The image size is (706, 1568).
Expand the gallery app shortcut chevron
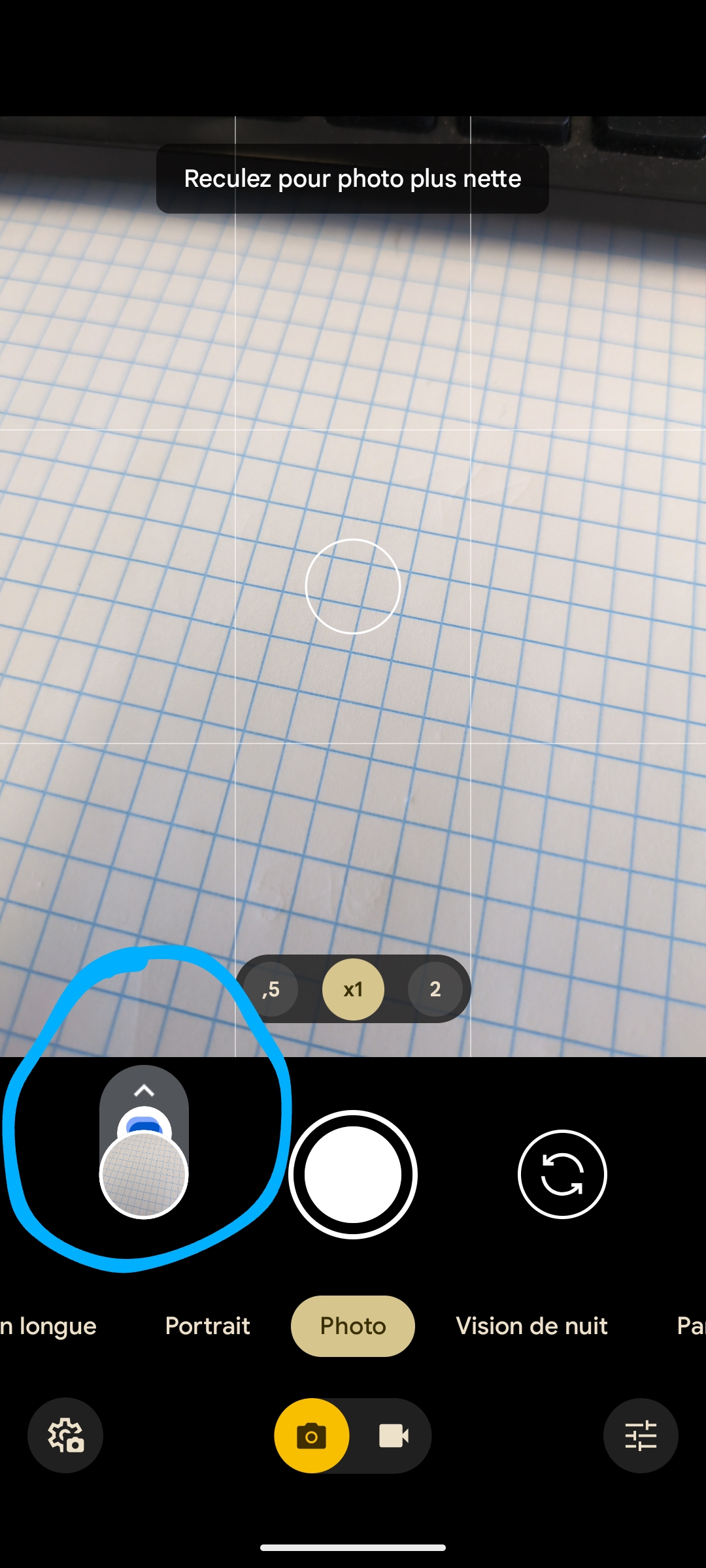point(144,1090)
